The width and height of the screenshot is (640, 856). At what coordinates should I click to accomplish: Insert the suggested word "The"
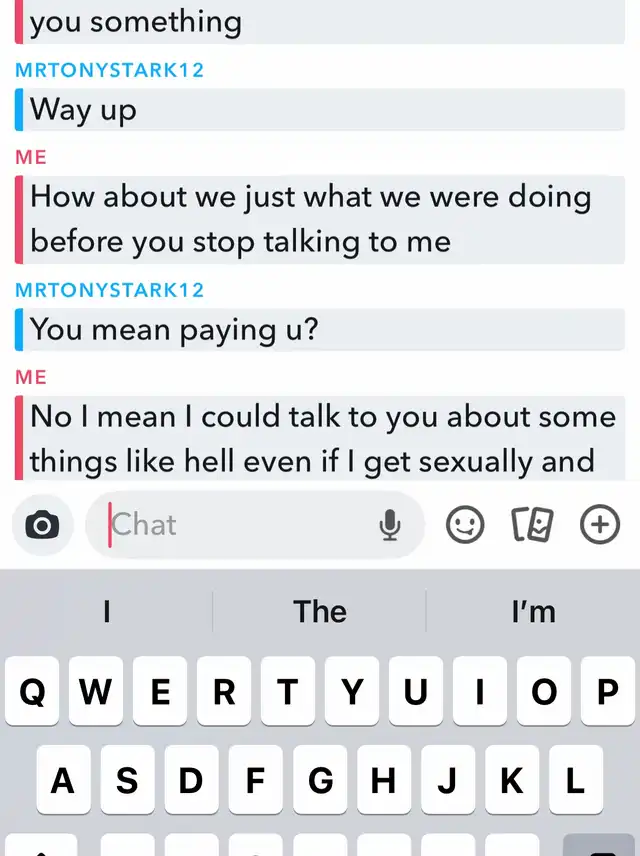[x=320, y=611]
